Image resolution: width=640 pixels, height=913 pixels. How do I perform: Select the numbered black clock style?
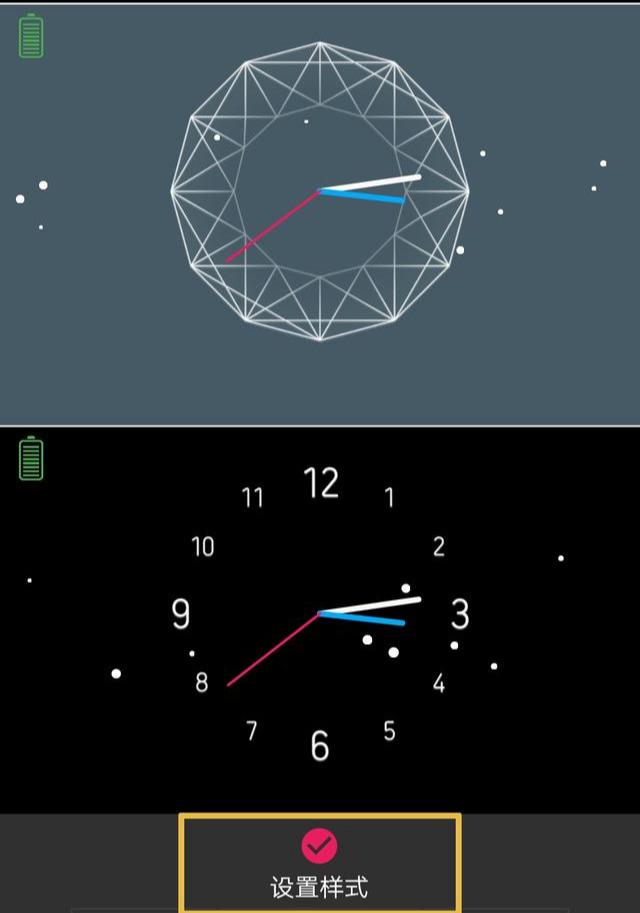320,620
